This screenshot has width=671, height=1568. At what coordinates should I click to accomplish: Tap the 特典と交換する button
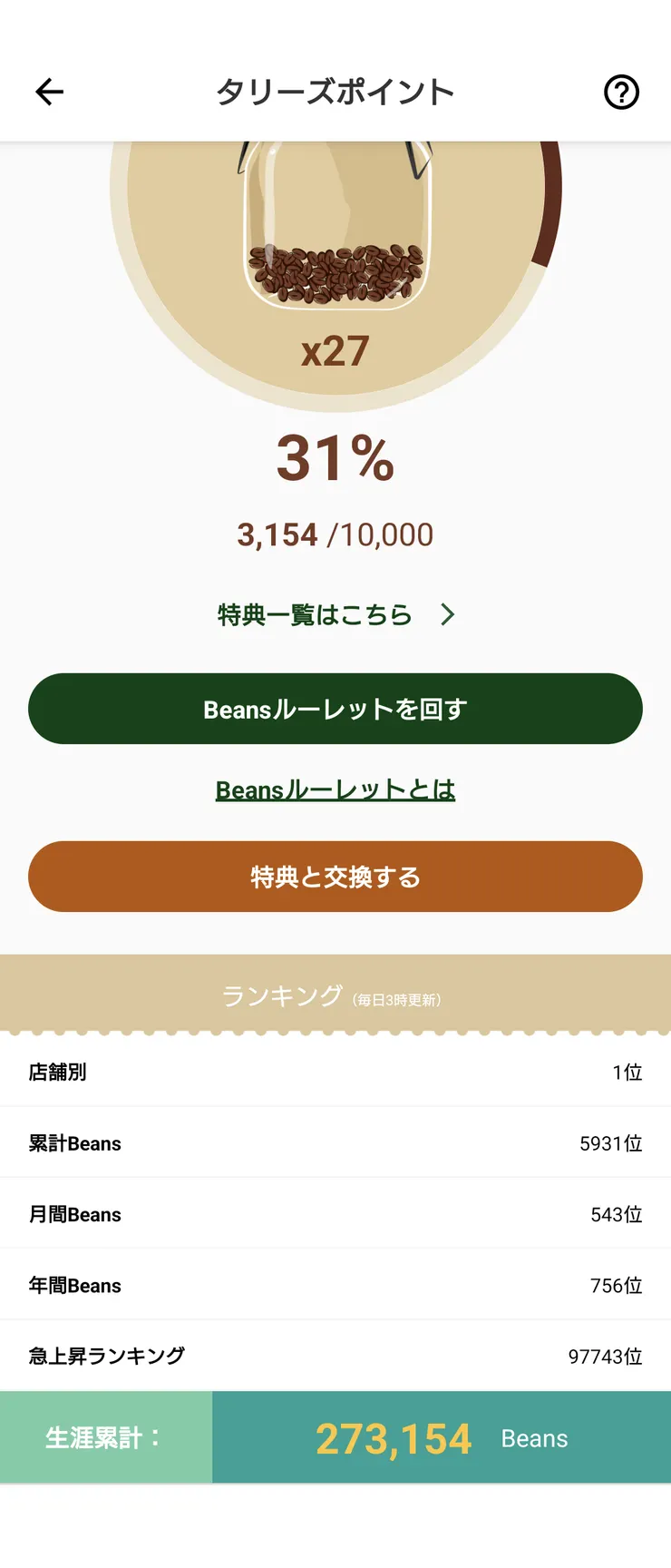pos(335,877)
